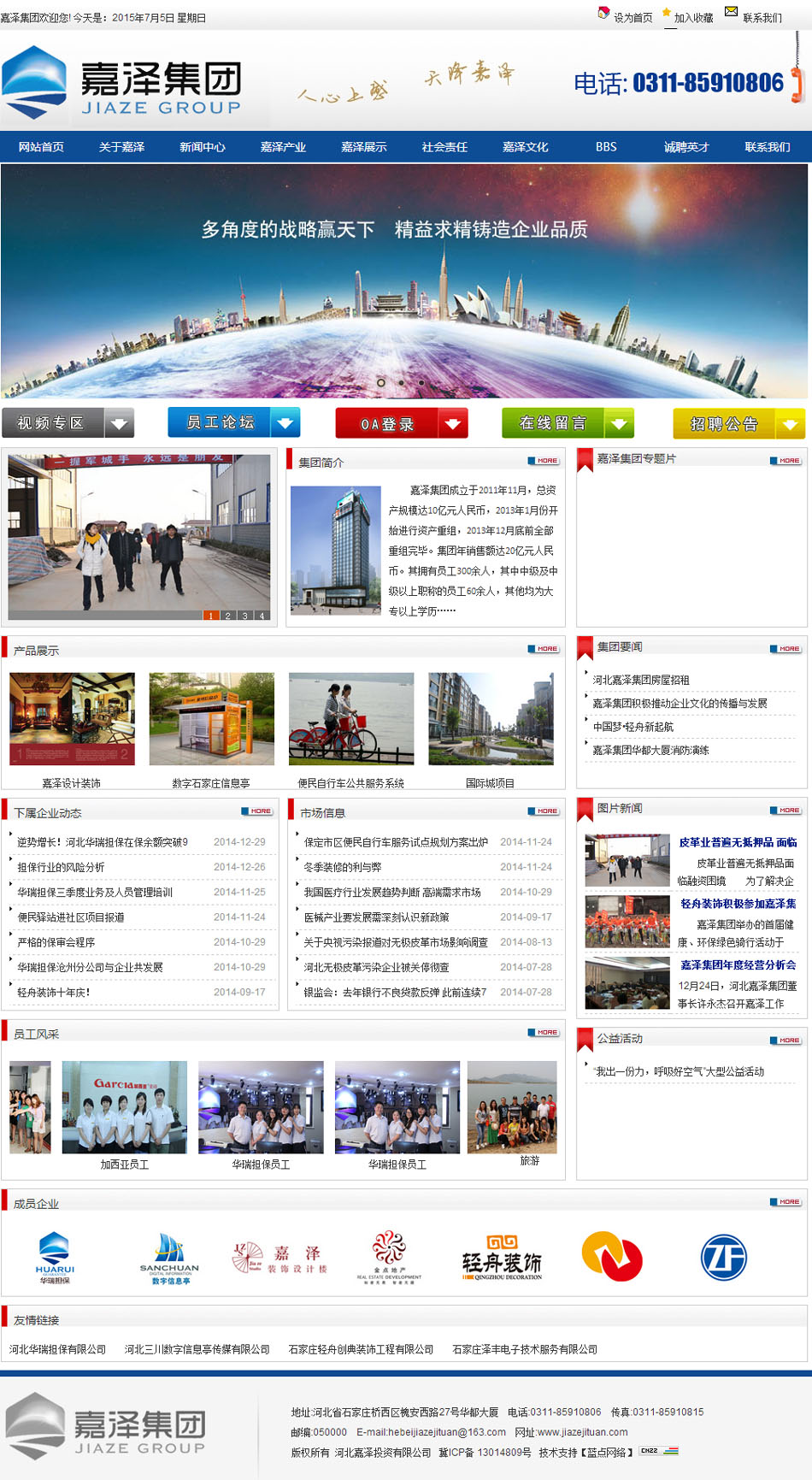
Task: Read news item 河北嘉泽集团房屋招租
Action: pyautogui.click(x=641, y=680)
